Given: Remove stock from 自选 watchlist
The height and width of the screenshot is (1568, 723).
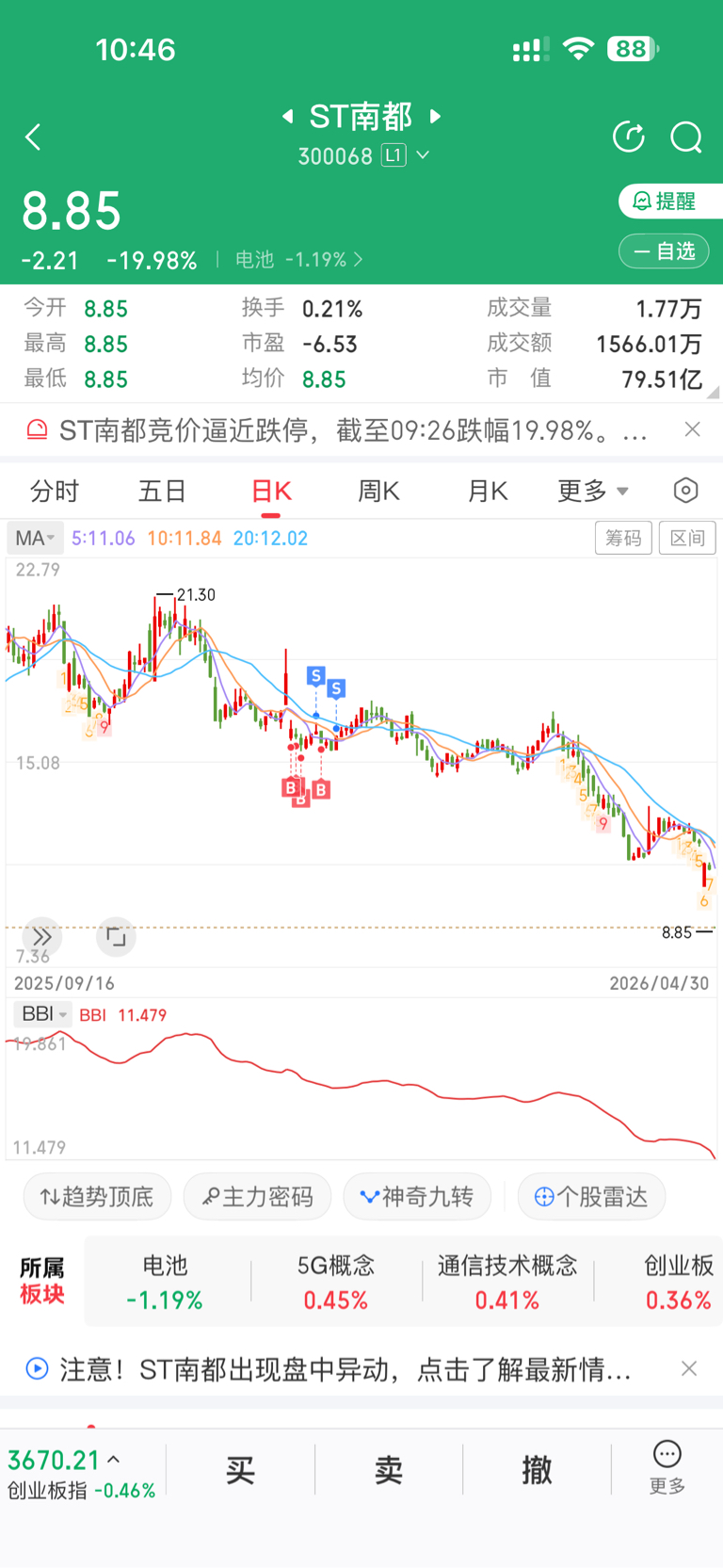Looking at the screenshot, I should coord(664,251).
